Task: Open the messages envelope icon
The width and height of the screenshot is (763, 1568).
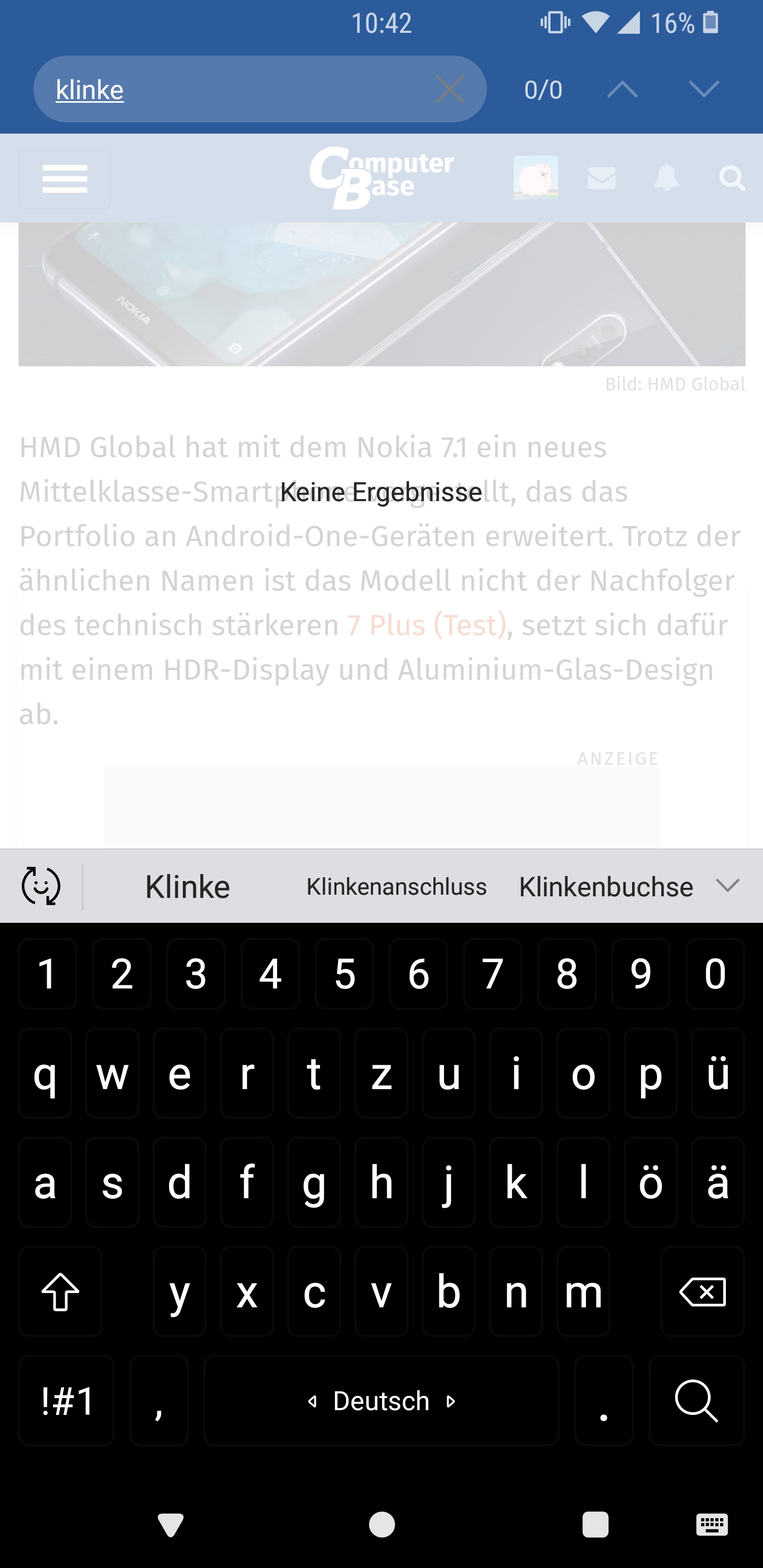Action: [601, 179]
